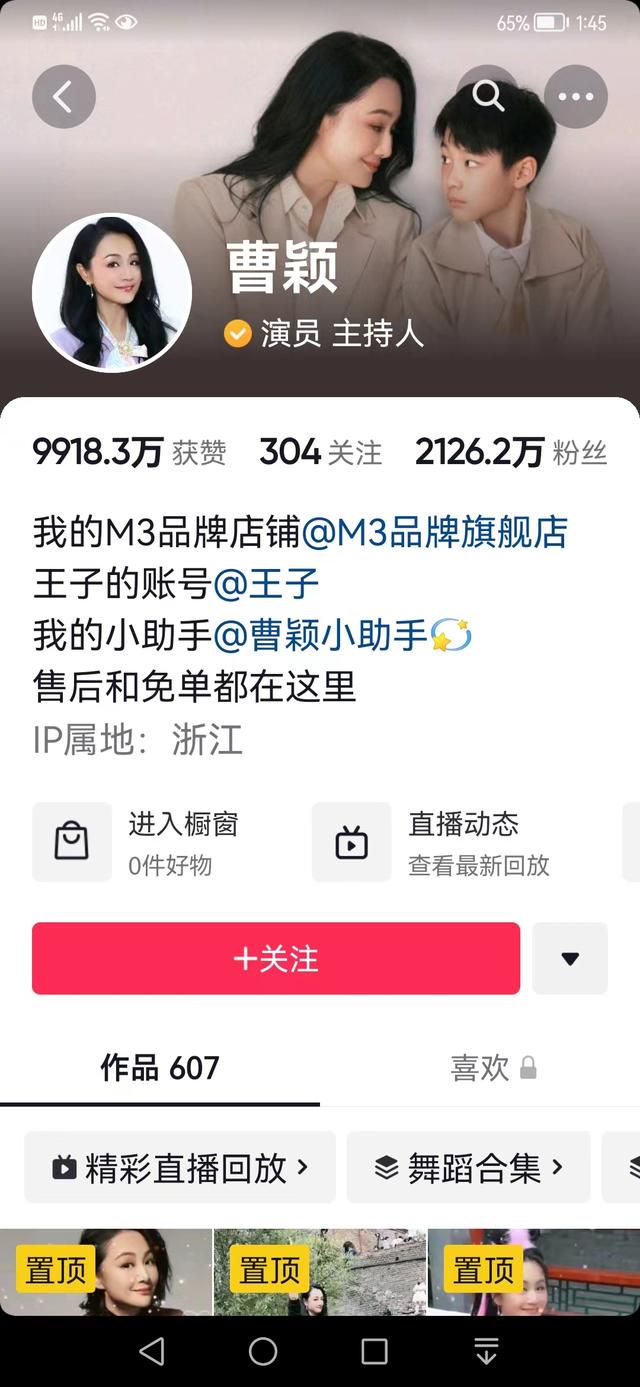This screenshot has width=640, height=1387.
Task: Go back using the top-left arrow
Action: [x=64, y=97]
